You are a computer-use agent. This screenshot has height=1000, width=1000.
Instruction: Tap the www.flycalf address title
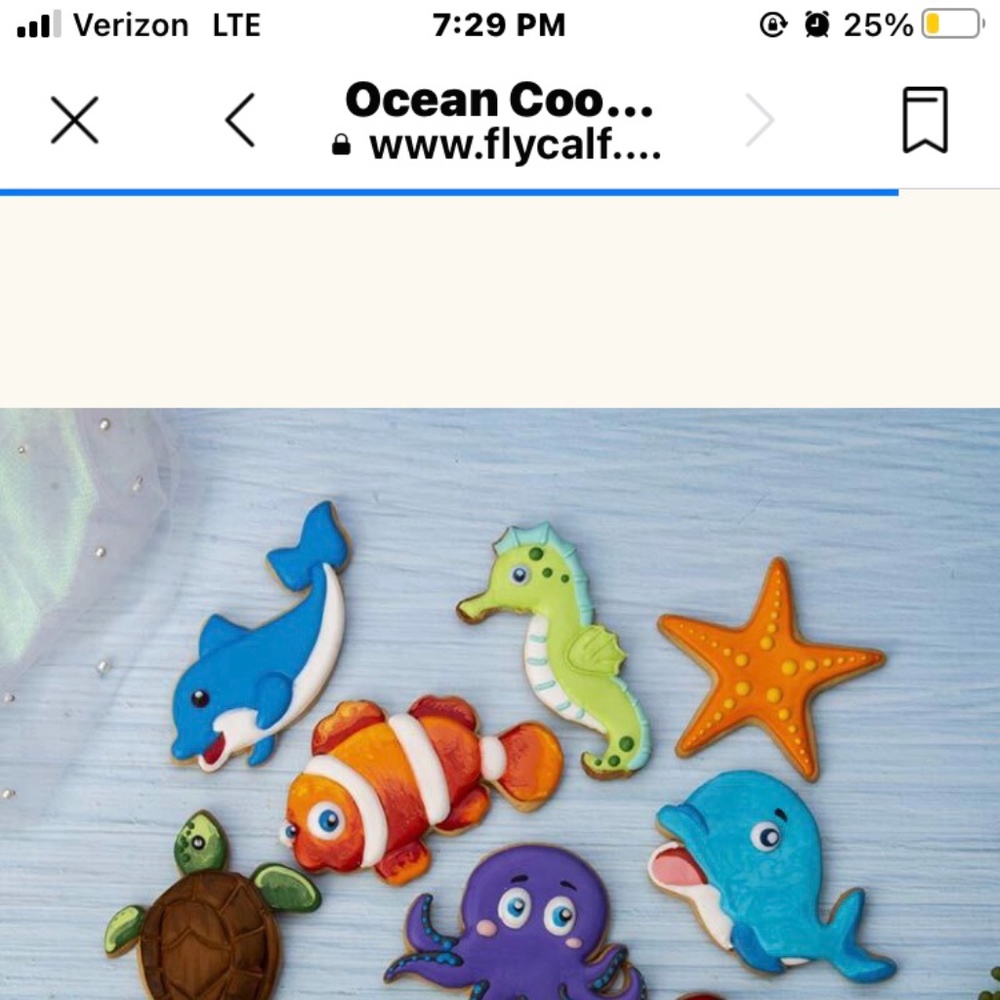pyautogui.click(x=499, y=123)
